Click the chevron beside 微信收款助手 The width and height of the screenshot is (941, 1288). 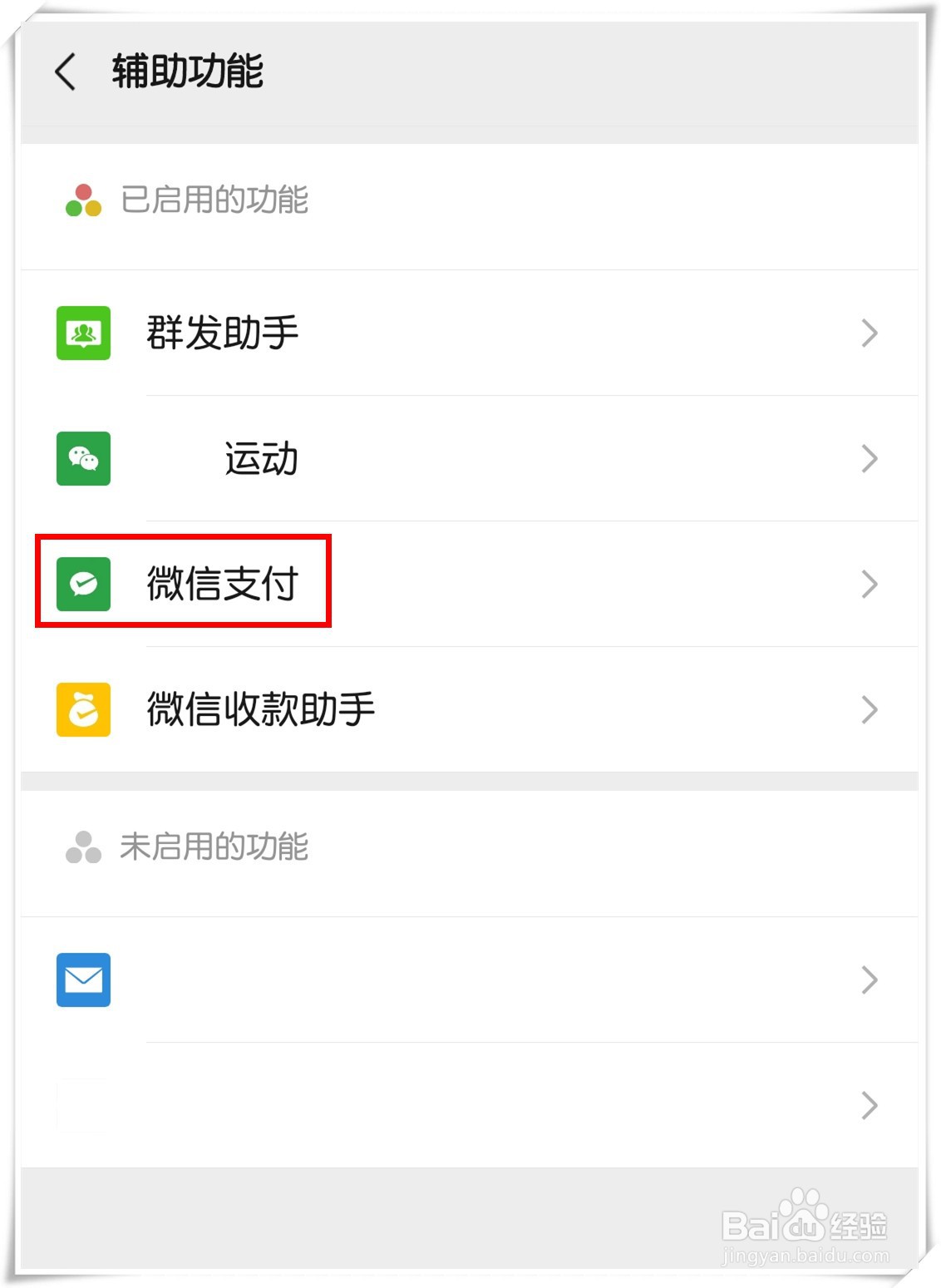(x=870, y=710)
